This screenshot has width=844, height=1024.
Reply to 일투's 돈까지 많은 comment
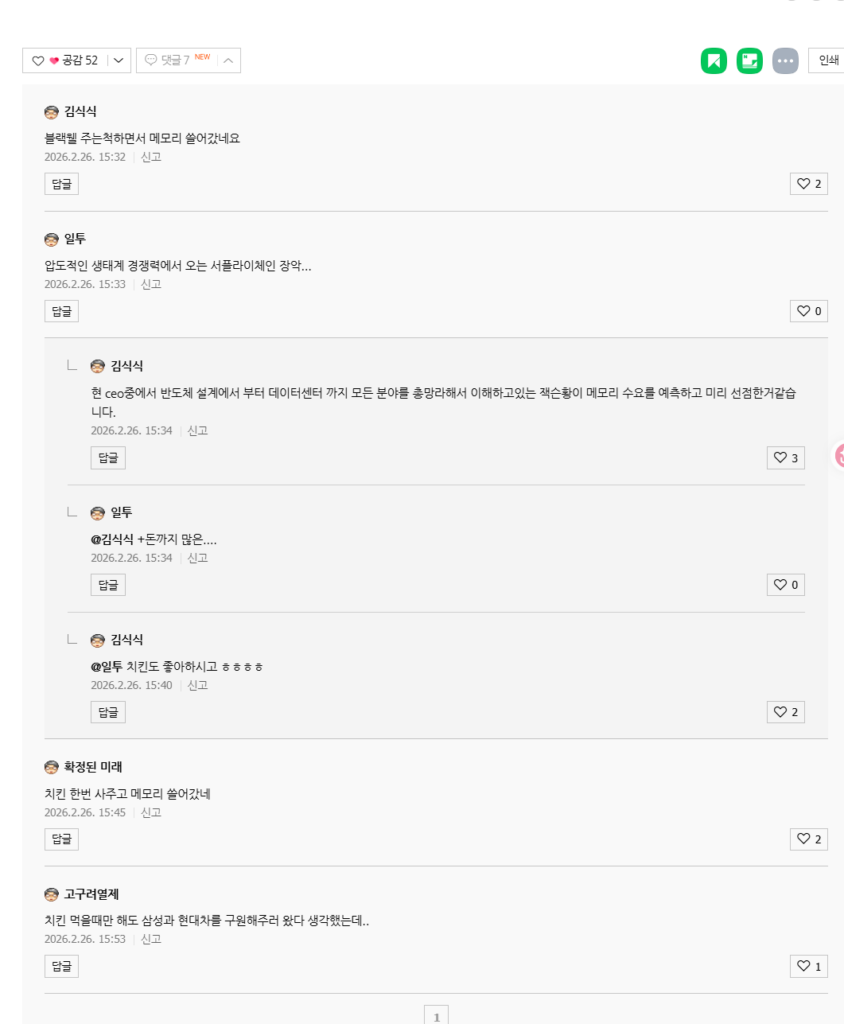(108, 585)
